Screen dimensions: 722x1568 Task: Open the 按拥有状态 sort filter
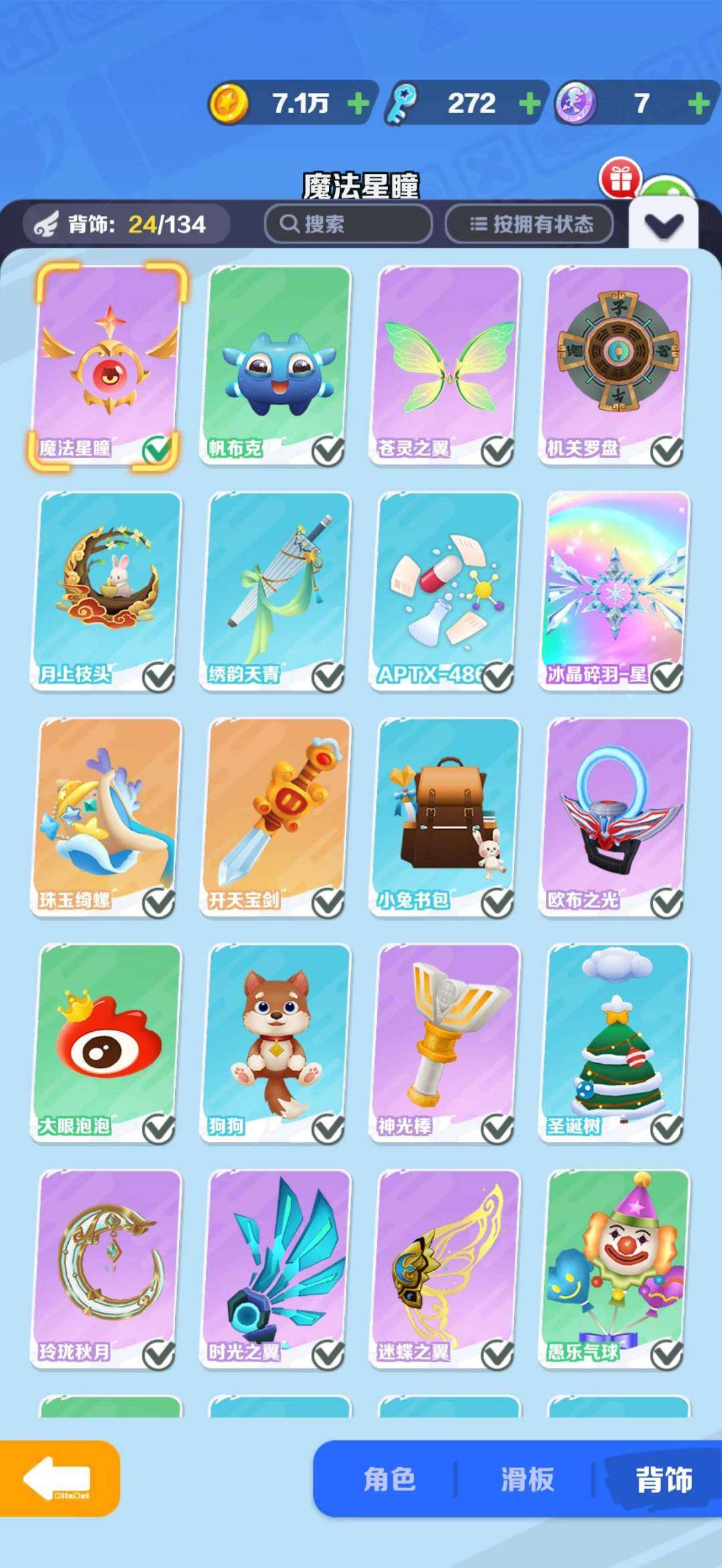[529, 223]
